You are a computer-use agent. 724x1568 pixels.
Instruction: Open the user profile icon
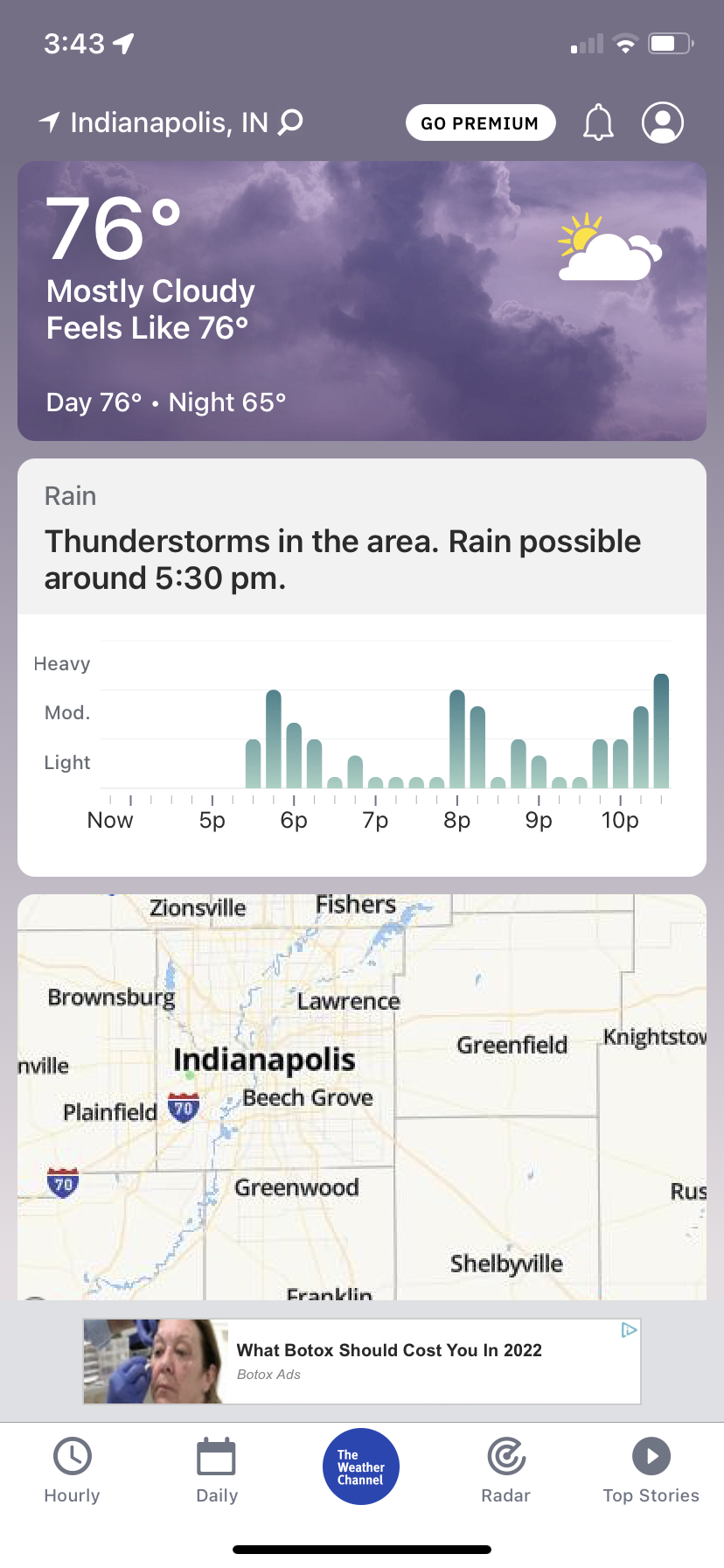click(x=663, y=122)
